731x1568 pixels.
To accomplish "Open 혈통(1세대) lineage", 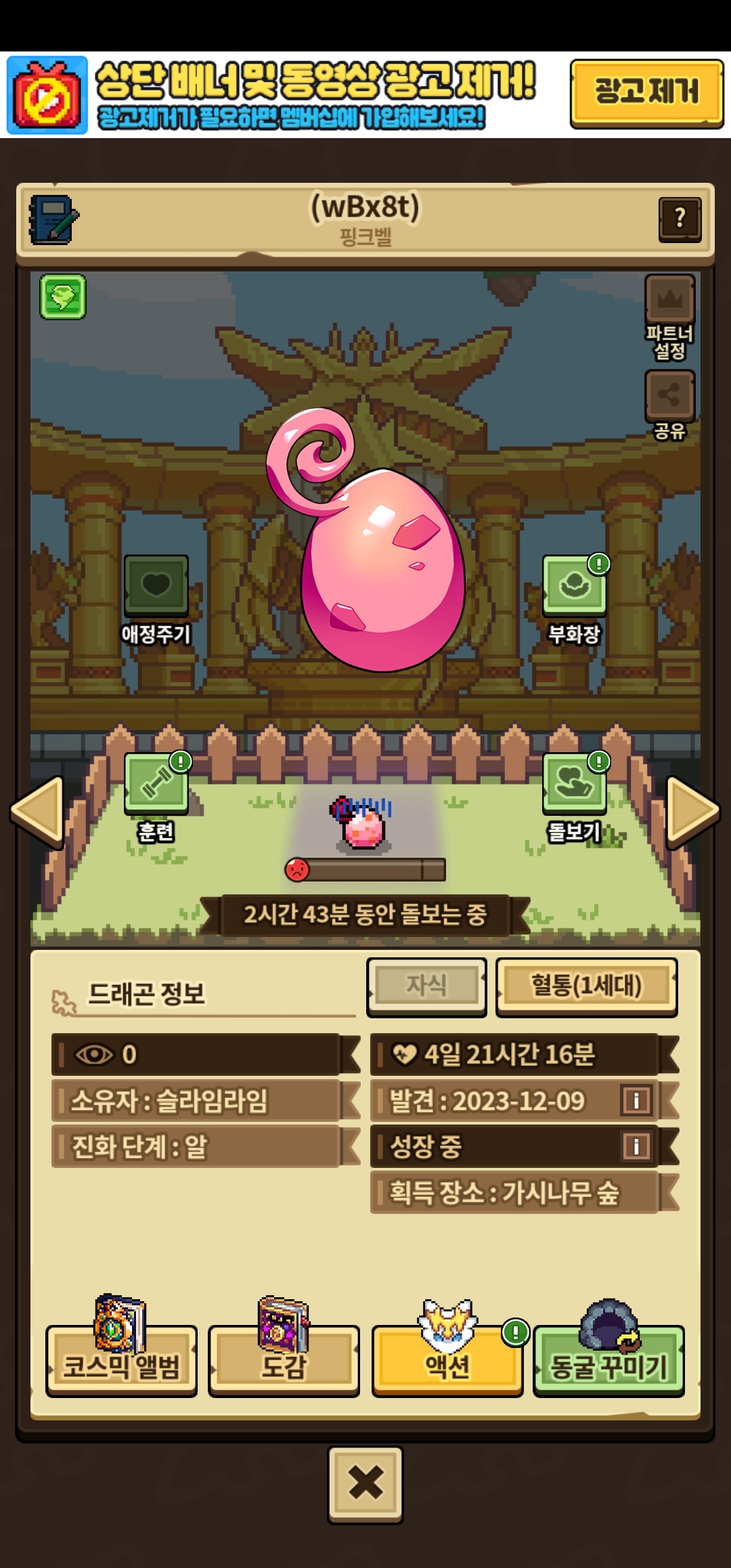I will pyautogui.click(x=586, y=986).
